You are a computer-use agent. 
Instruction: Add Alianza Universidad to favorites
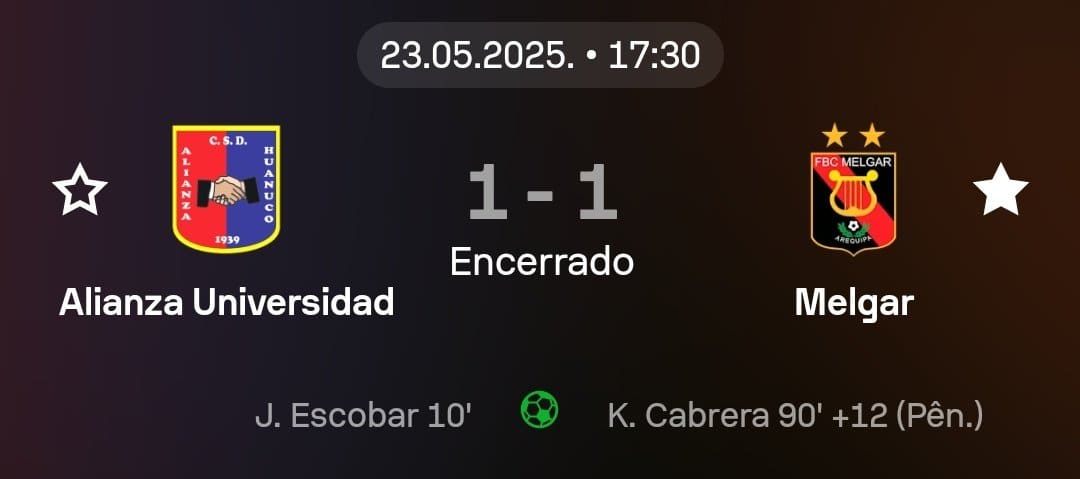pyautogui.click(x=79, y=190)
